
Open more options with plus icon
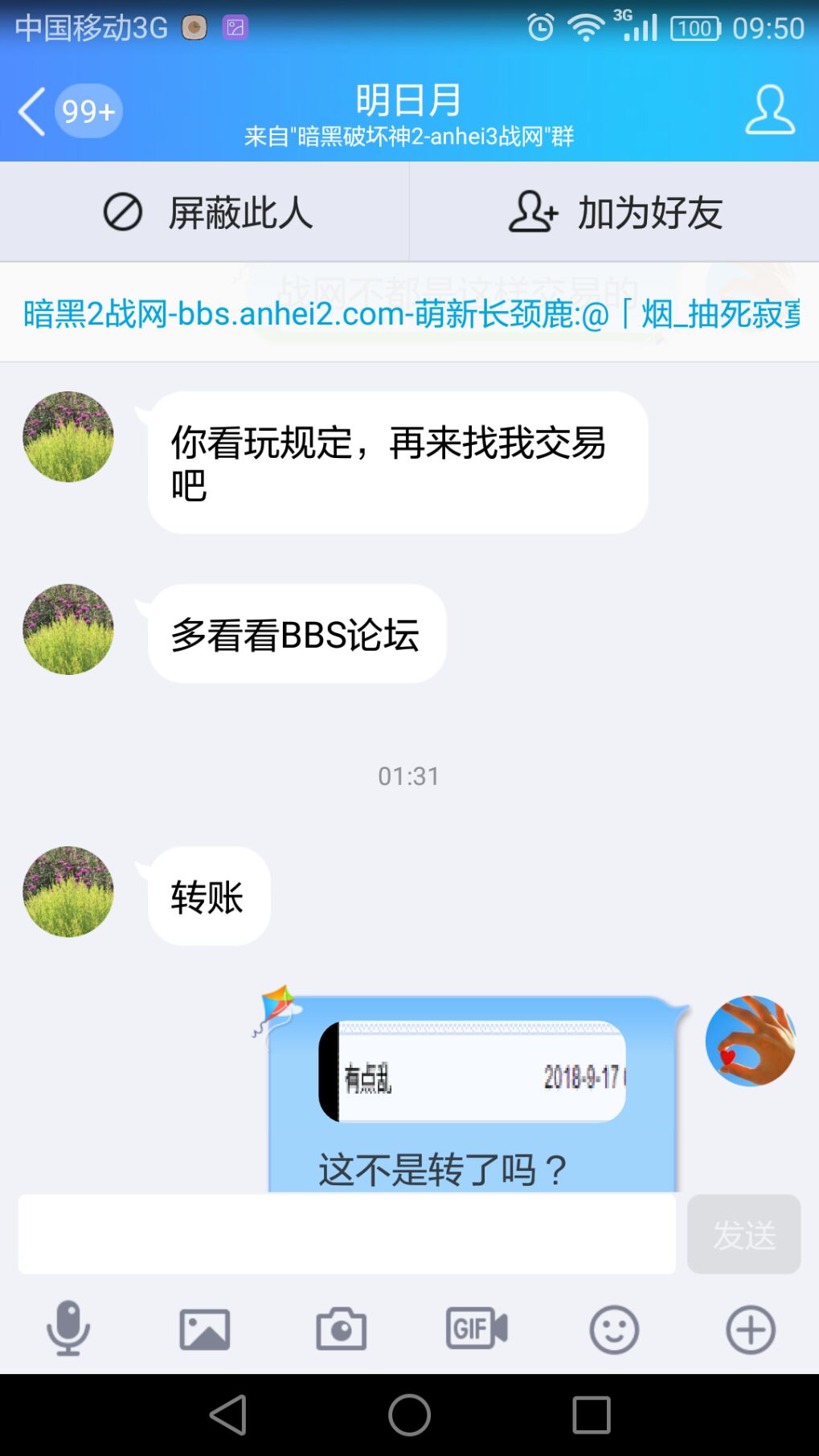click(751, 1329)
